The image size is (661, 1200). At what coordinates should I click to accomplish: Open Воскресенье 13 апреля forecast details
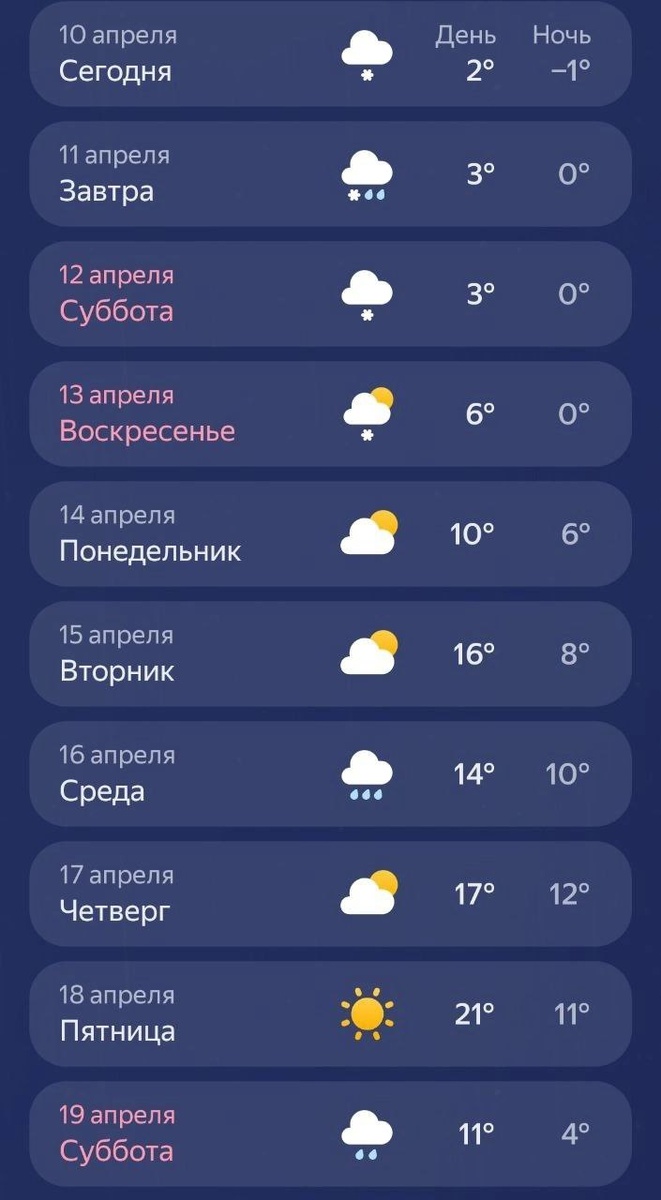click(330, 414)
